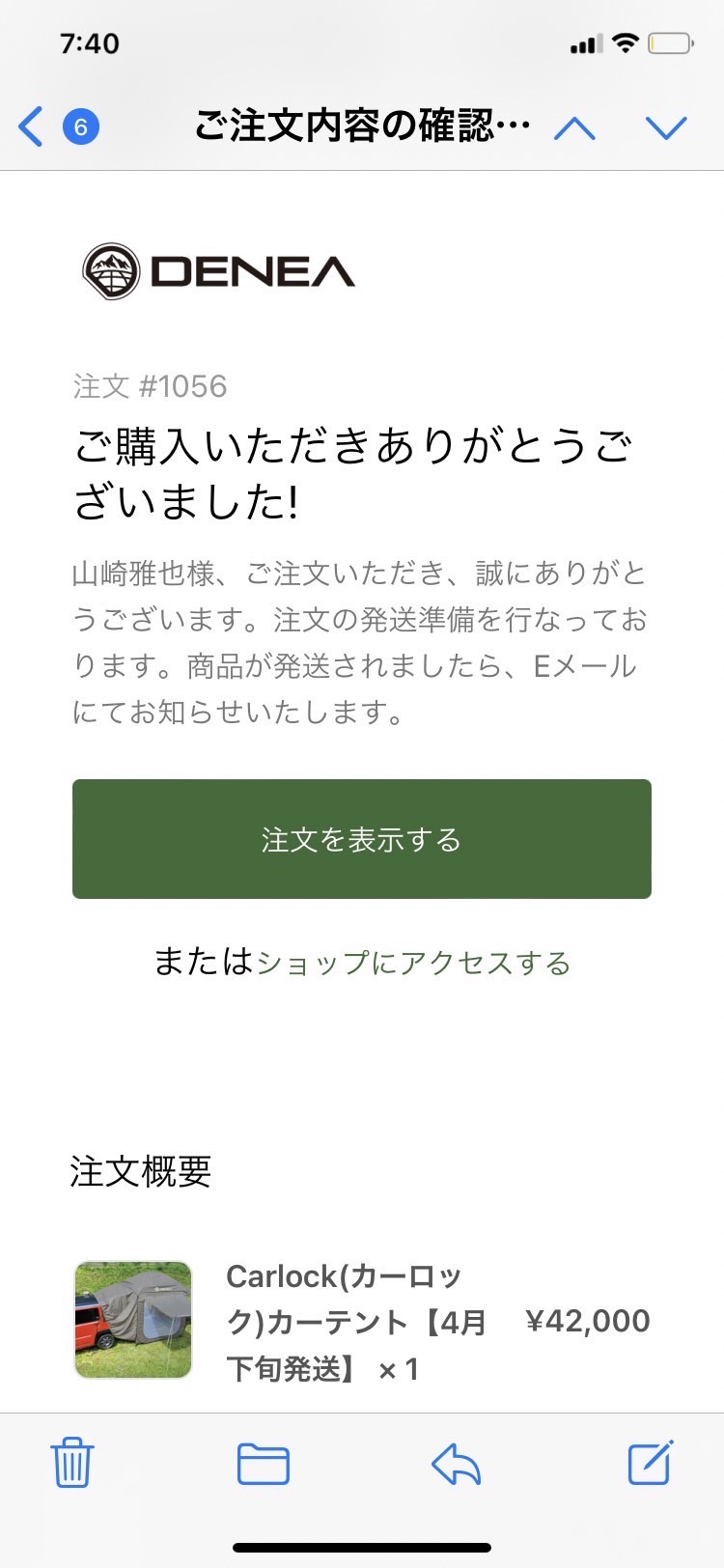Open the ショップにアクセスする link
The width and height of the screenshot is (724, 1568).
coord(413,963)
